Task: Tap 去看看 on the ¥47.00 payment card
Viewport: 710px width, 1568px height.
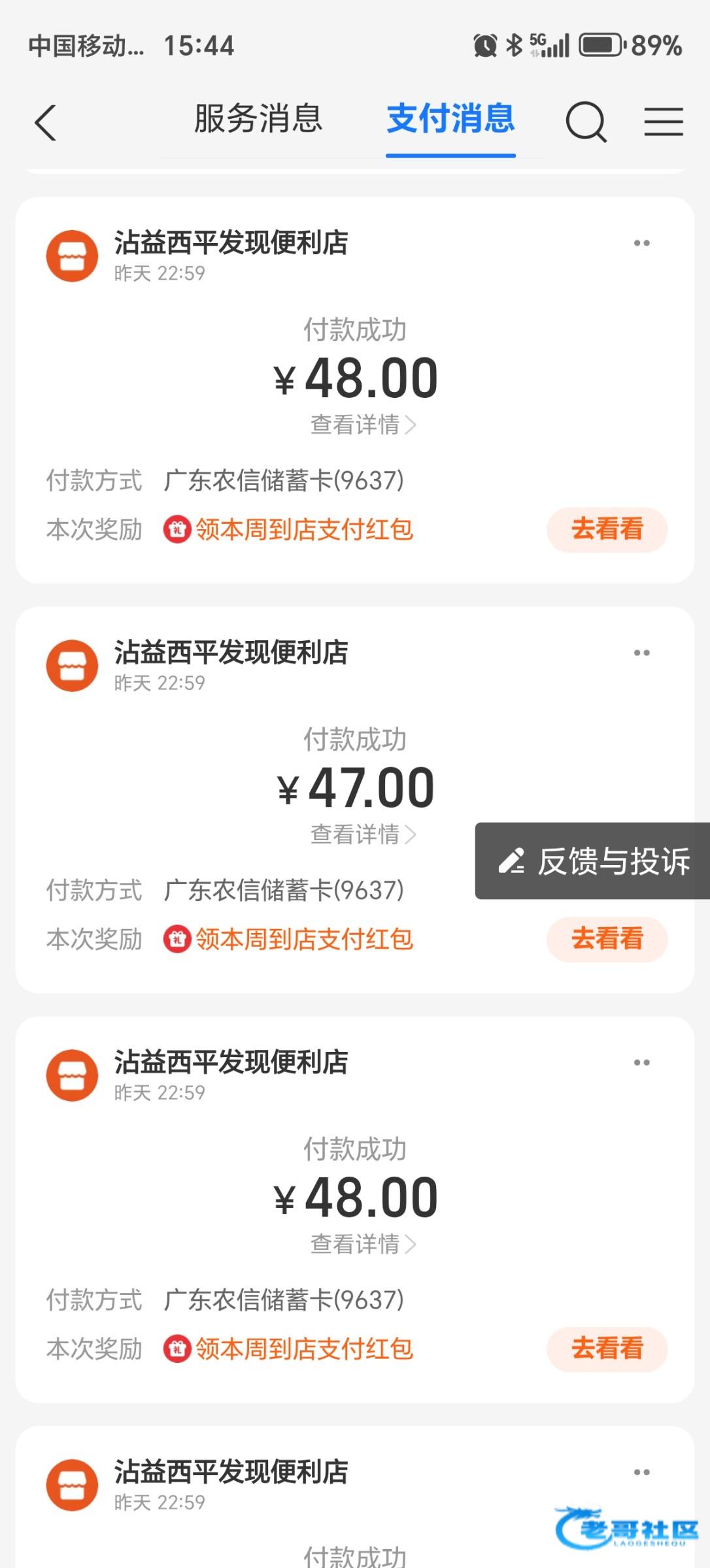Action: (607, 939)
